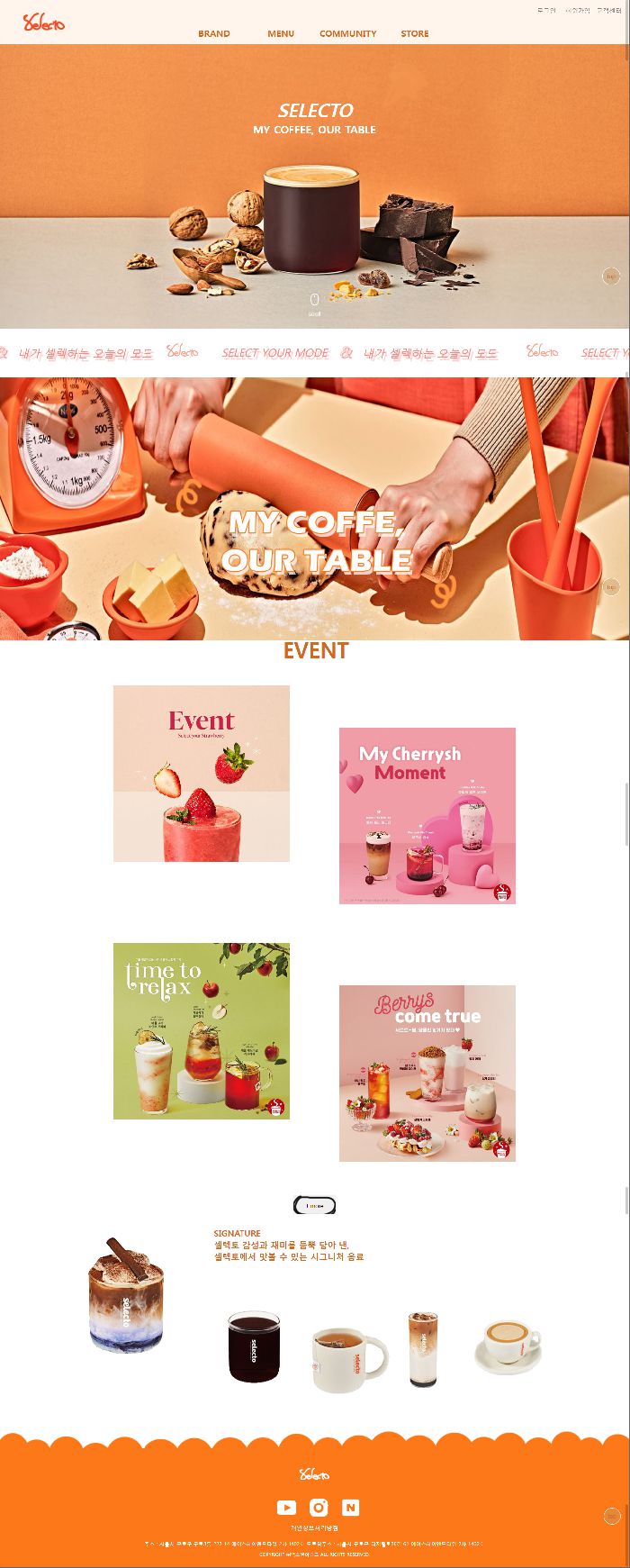
Task: Open the login link in the header
Action: 546,10
